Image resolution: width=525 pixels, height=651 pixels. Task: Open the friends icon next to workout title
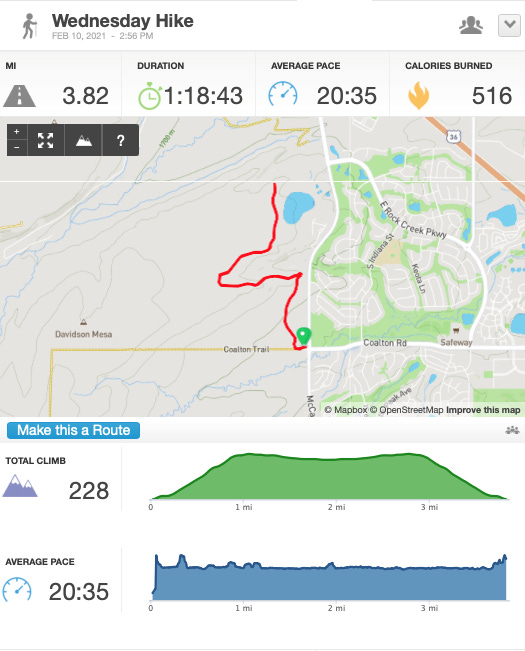click(x=471, y=25)
